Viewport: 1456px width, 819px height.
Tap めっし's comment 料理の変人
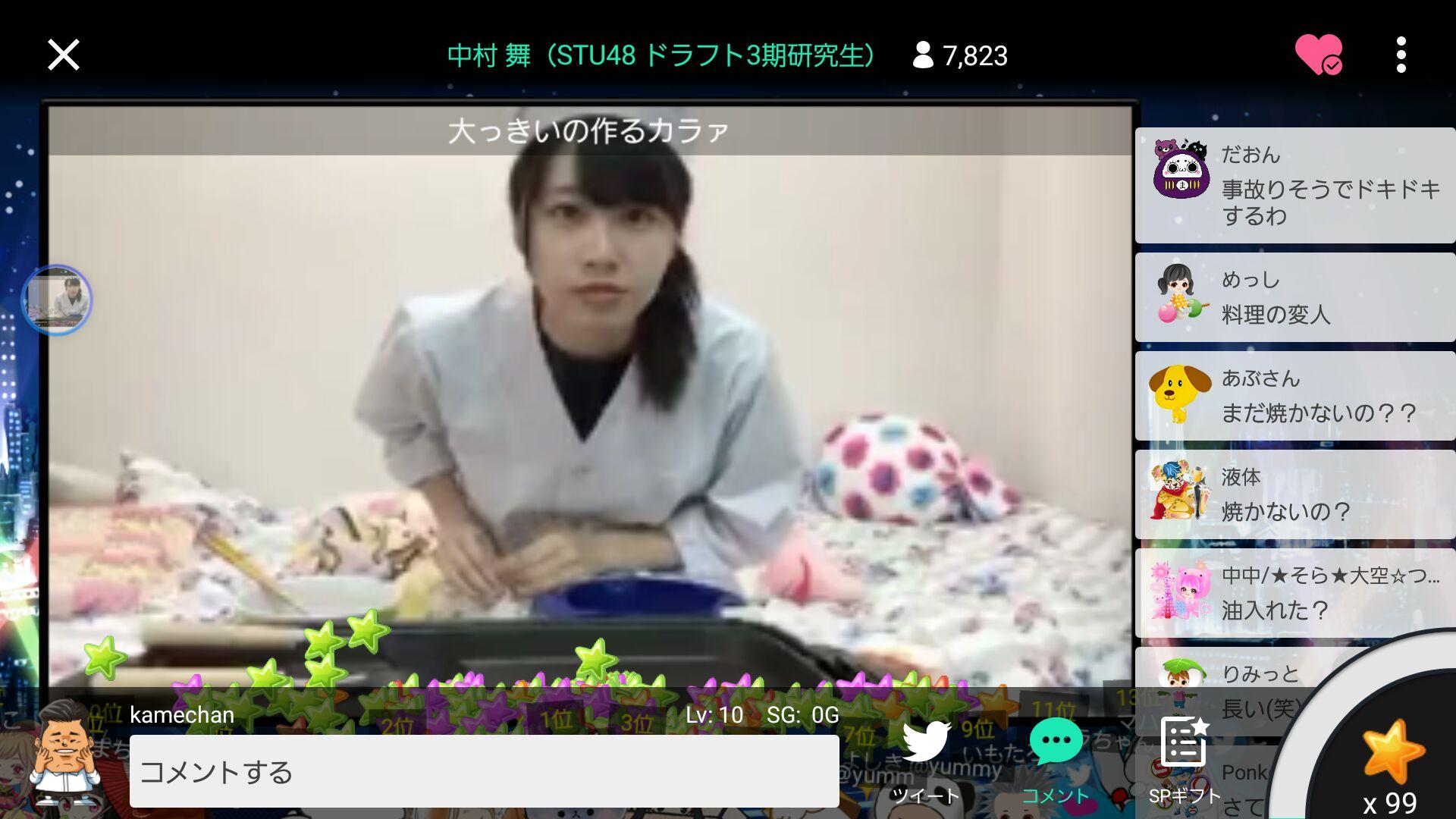[1294, 297]
